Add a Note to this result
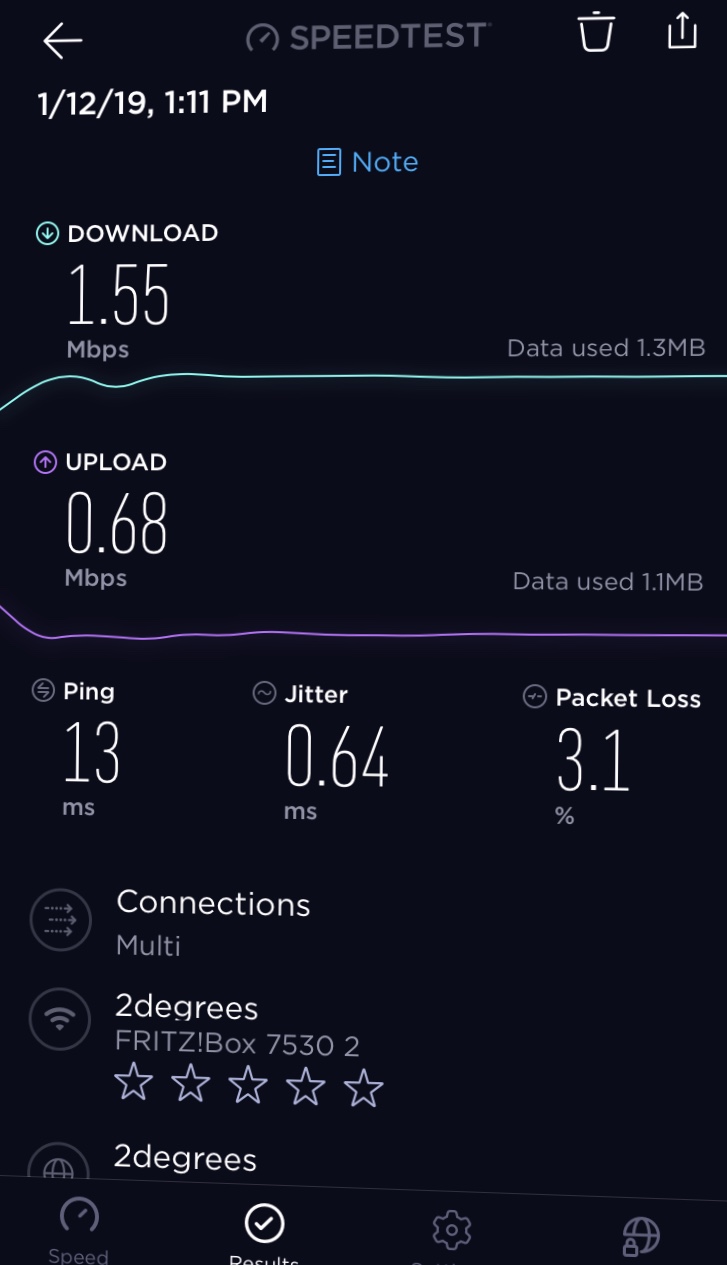 (367, 162)
